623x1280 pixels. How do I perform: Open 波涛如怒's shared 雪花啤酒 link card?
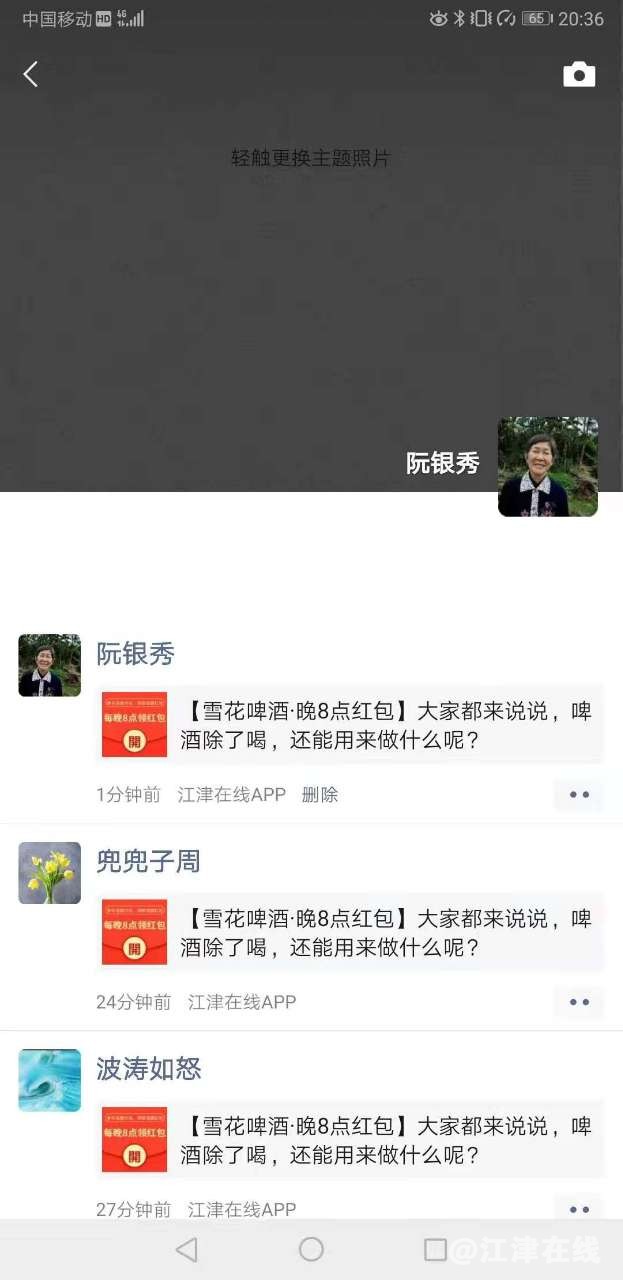tap(350, 1140)
